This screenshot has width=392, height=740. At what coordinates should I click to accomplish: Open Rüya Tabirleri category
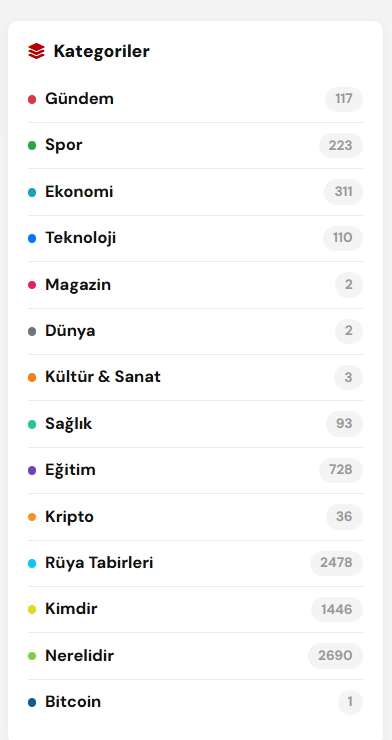pos(195,563)
